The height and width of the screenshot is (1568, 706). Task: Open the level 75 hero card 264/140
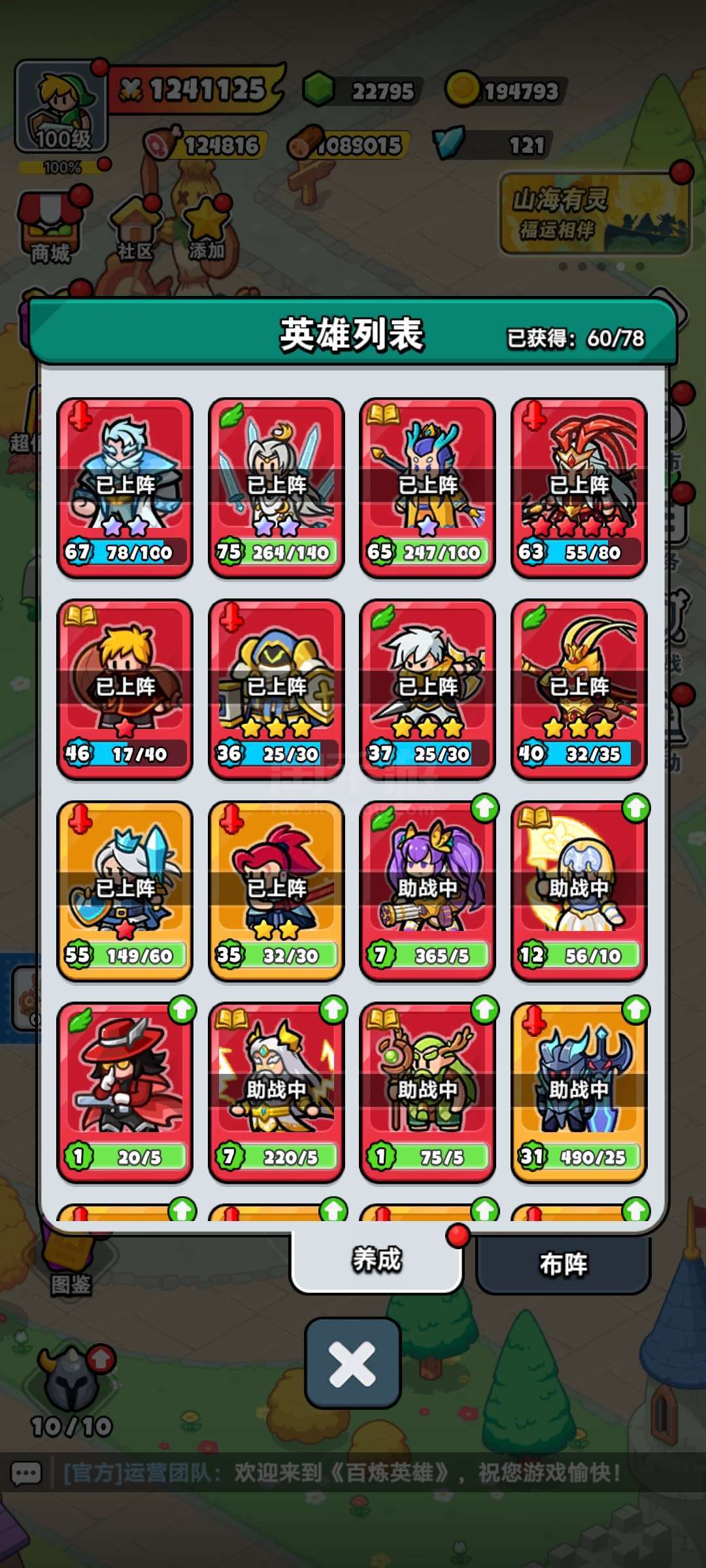276,487
